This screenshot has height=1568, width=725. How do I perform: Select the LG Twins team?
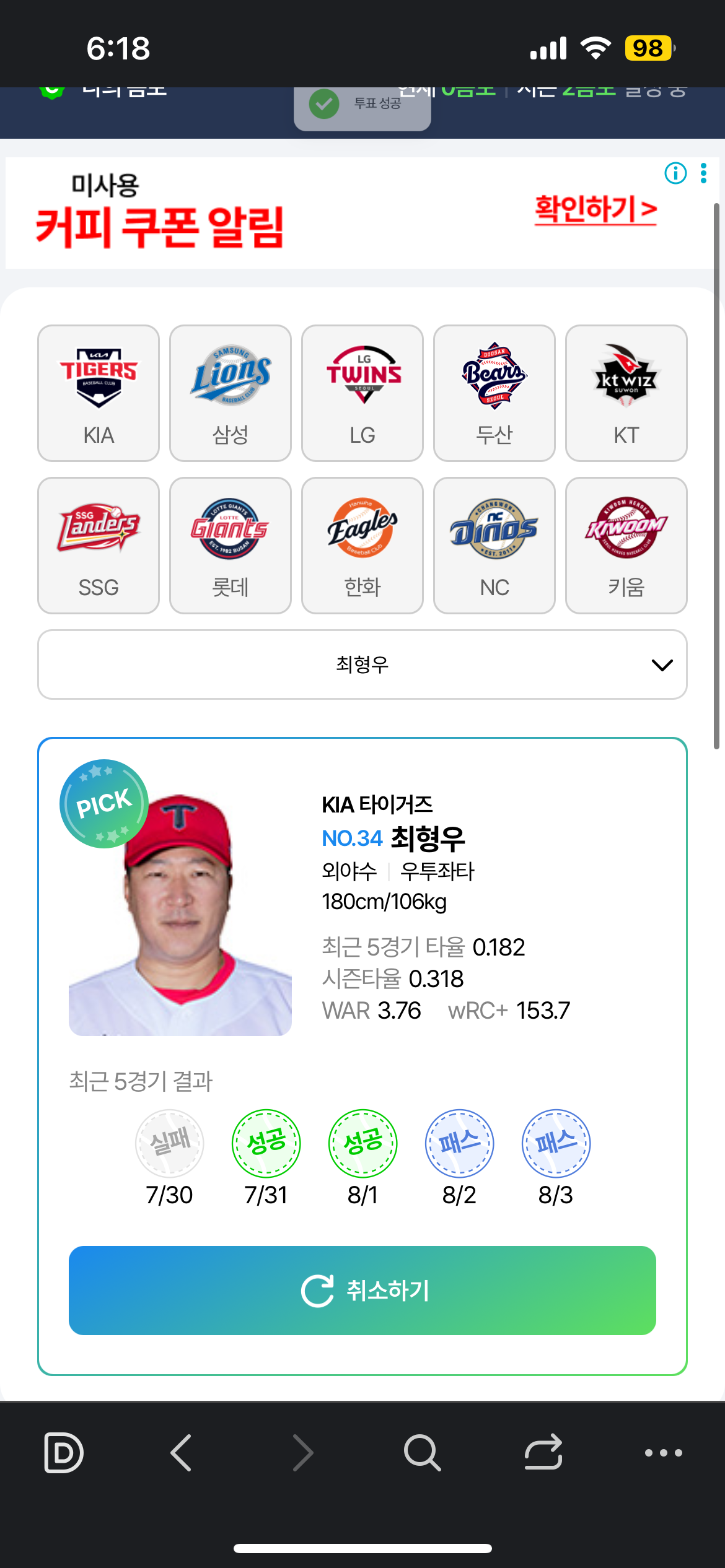click(362, 393)
